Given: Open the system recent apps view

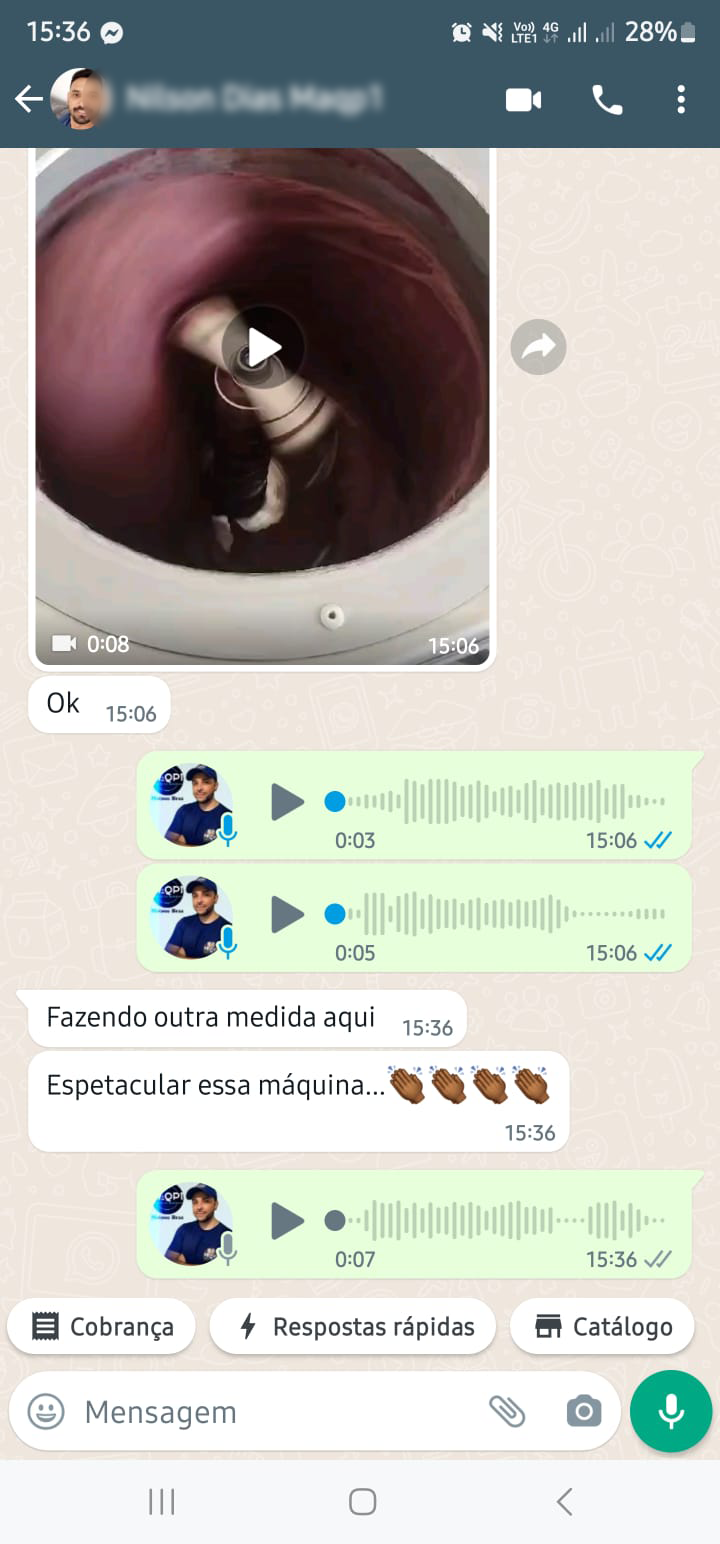Looking at the screenshot, I should pyautogui.click(x=162, y=1501).
